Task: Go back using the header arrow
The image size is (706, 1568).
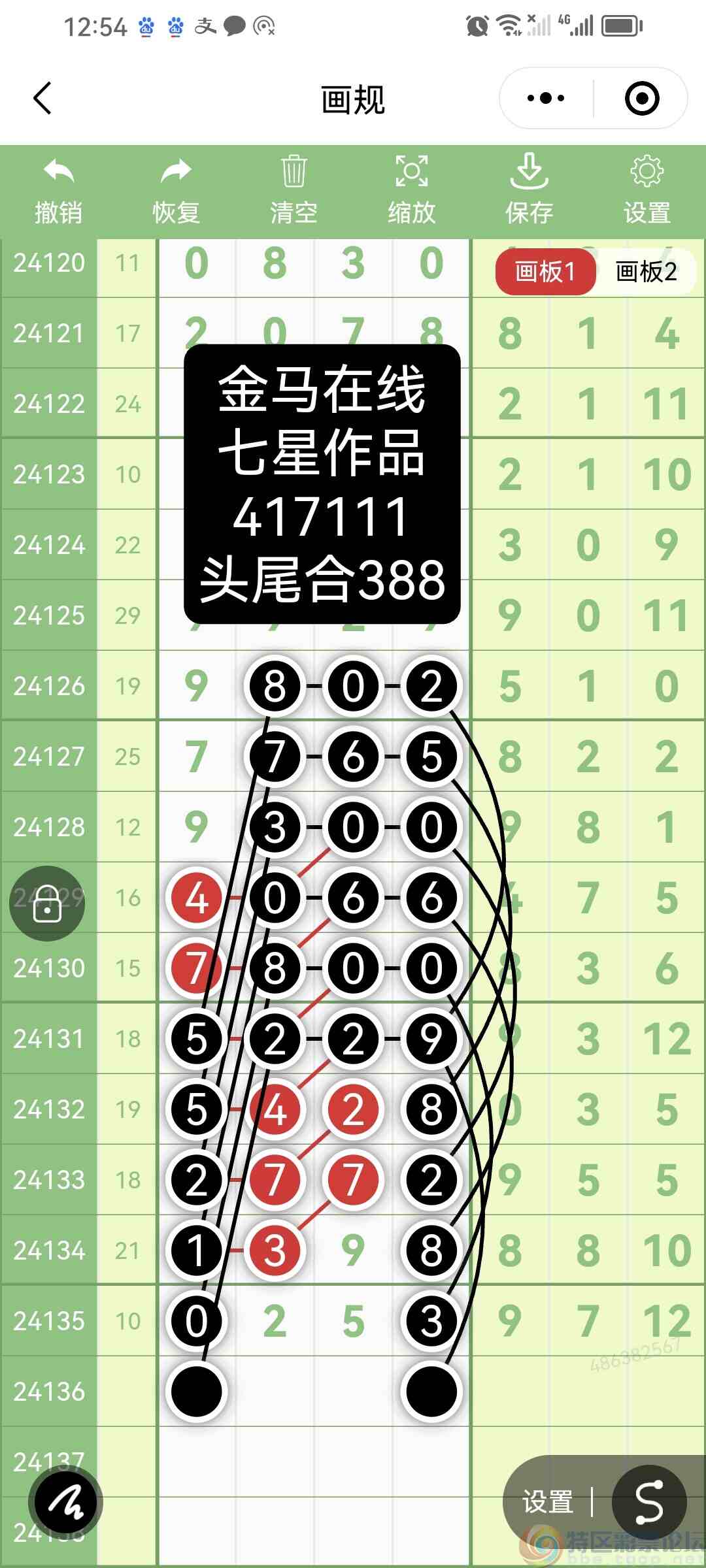Action: tap(42, 99)
